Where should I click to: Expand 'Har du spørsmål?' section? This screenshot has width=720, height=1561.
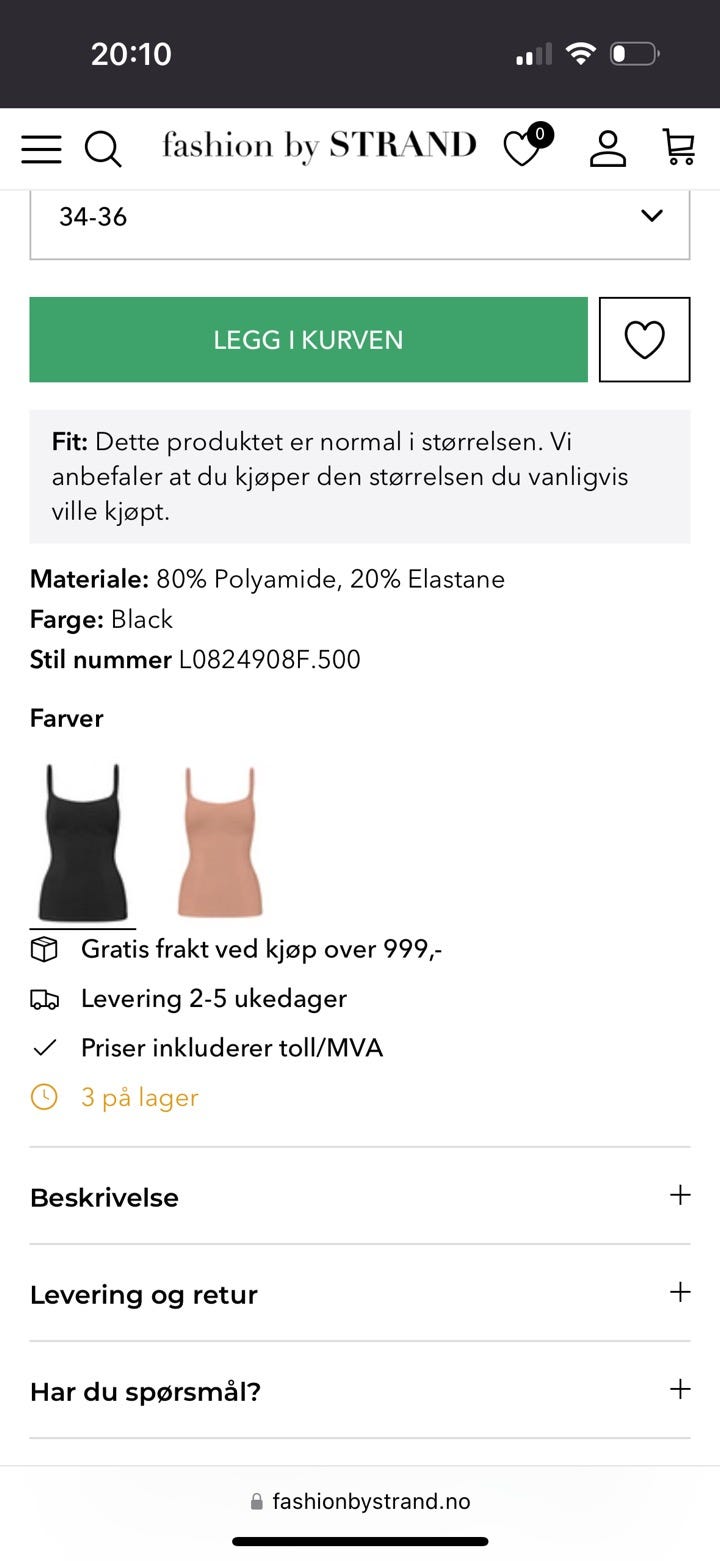pyautogui.click(x=360, y=1390)
